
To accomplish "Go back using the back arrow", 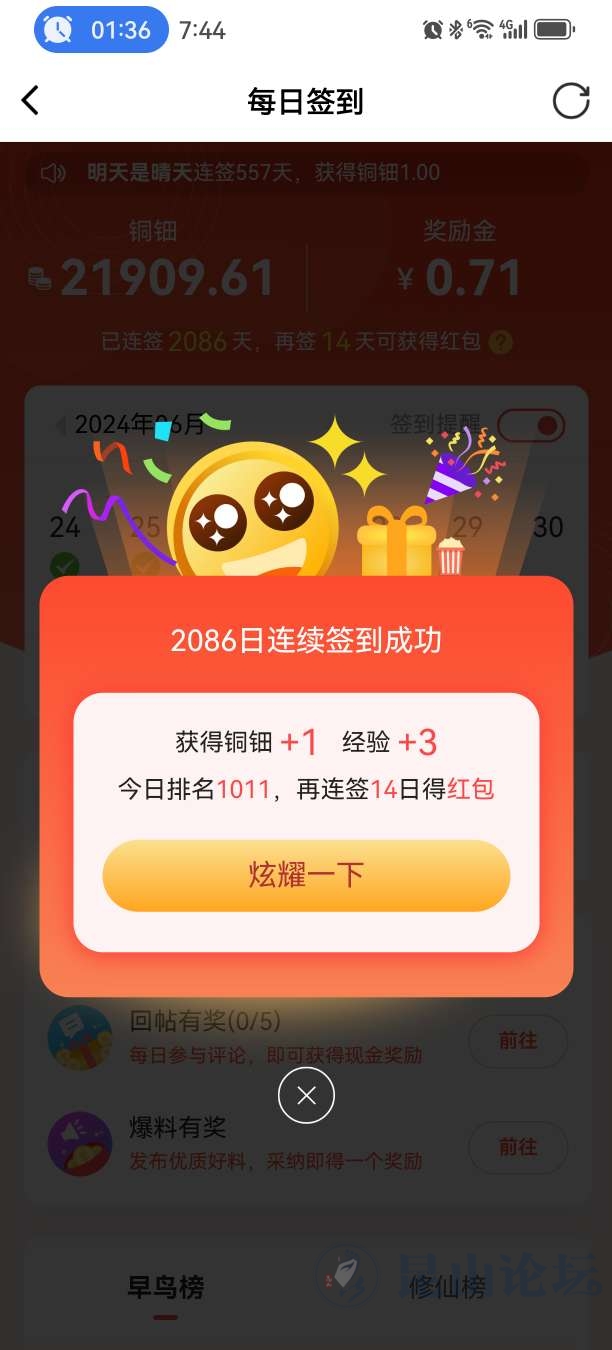I will coord(30,100).
